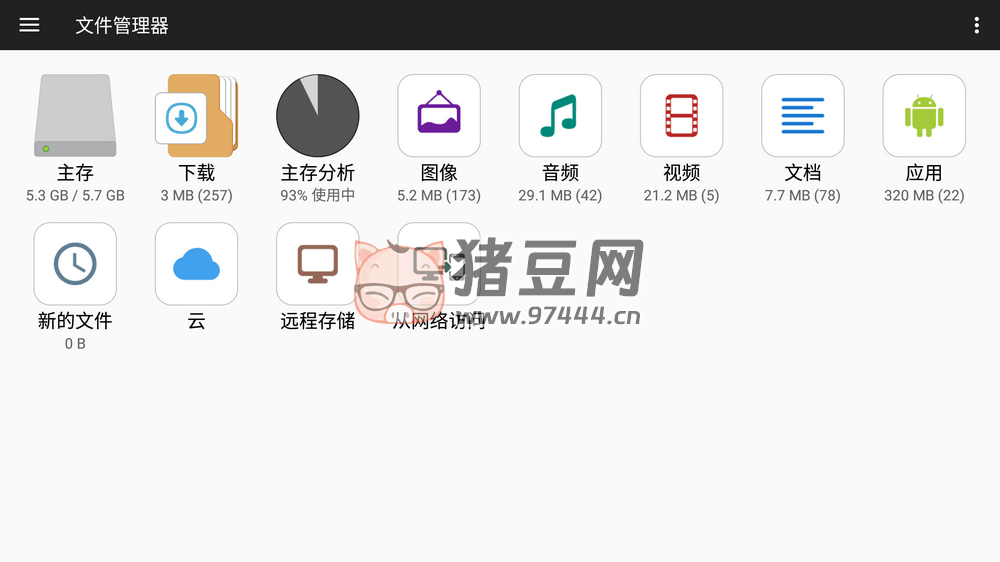Browse the 视频 videos category

[x=681, y=116]
